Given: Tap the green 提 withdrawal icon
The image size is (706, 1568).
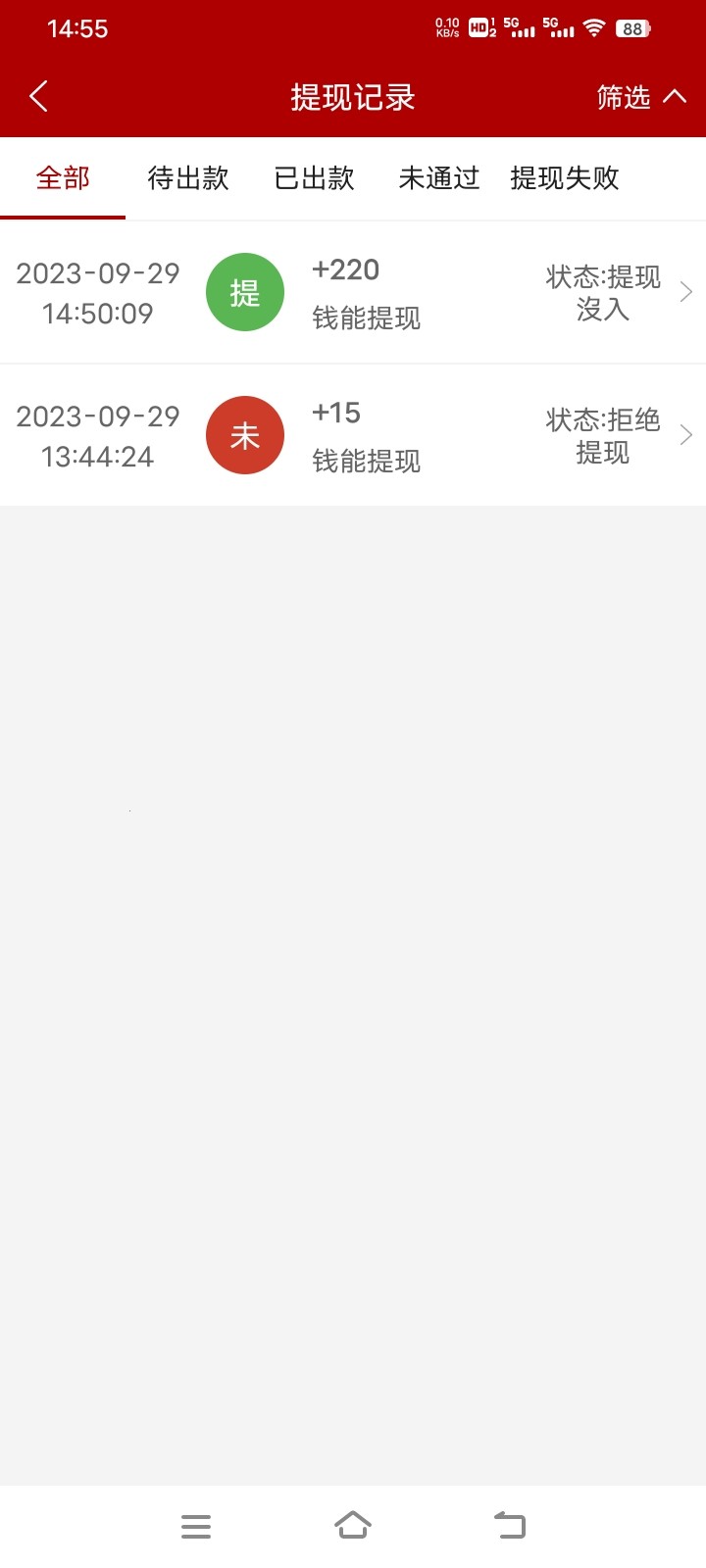Looking at the screenshot, I should 244,291.
